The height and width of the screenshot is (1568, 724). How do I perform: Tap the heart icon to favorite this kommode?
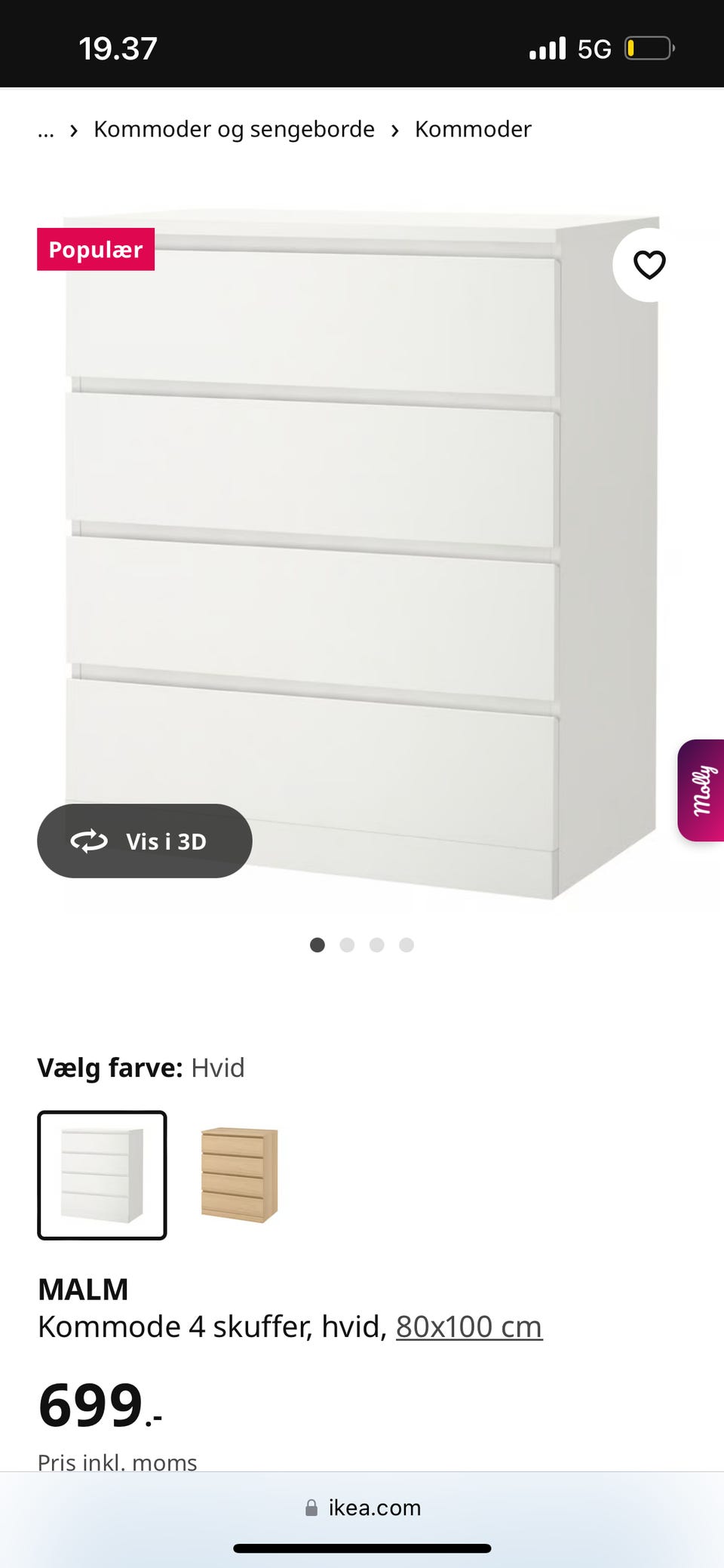[x=649, y=265]
